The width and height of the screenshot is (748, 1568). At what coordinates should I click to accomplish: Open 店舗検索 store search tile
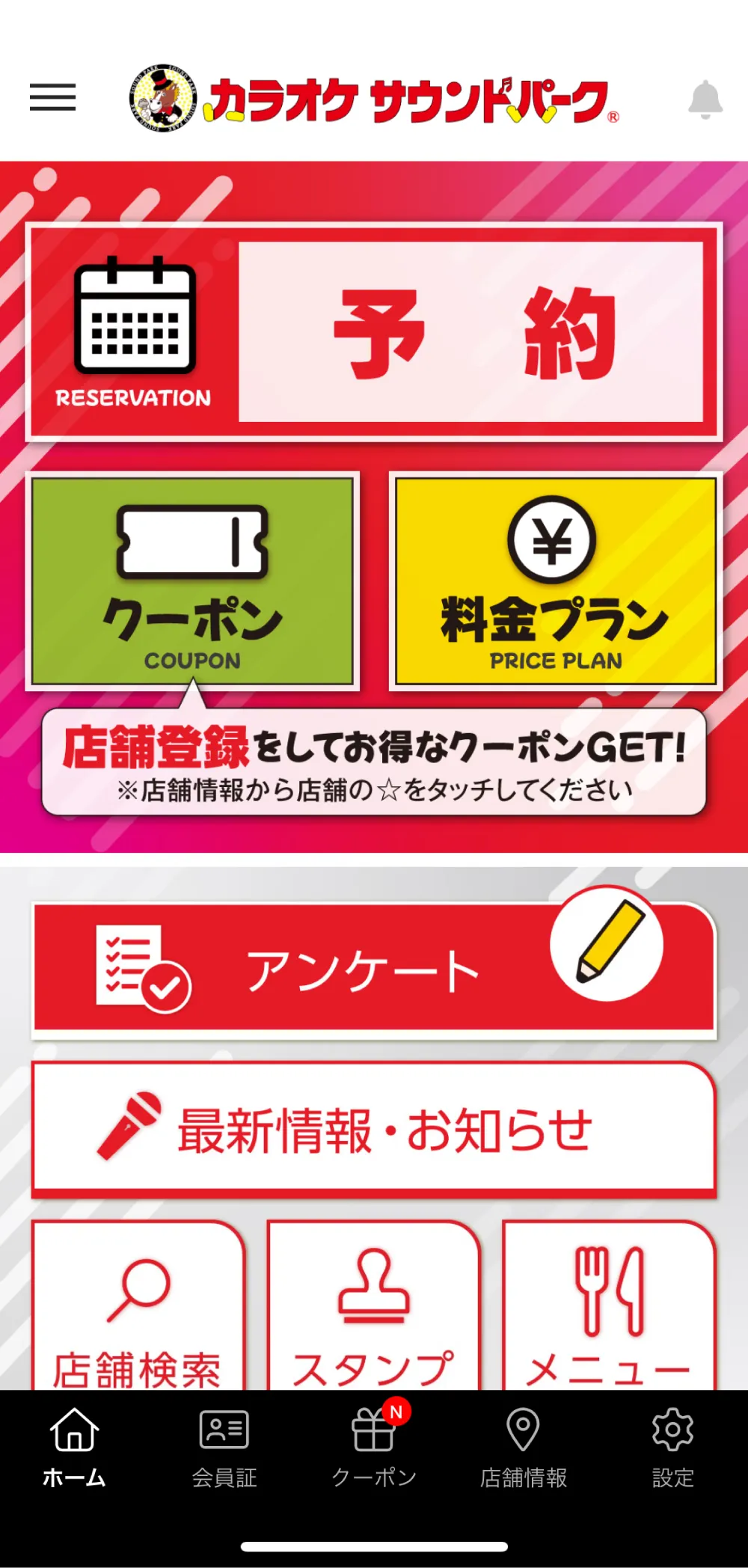click(138, 1309)
